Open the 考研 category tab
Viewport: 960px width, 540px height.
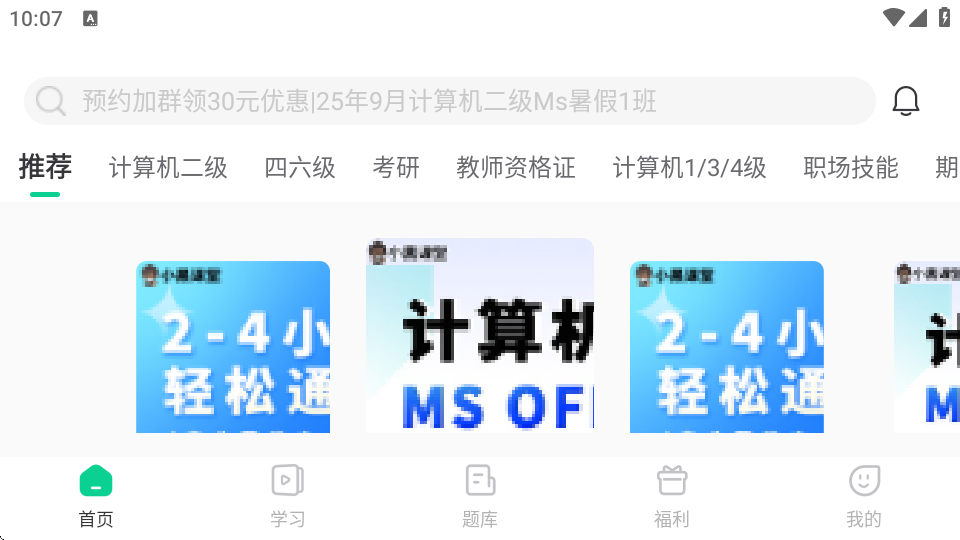point(396,167)
